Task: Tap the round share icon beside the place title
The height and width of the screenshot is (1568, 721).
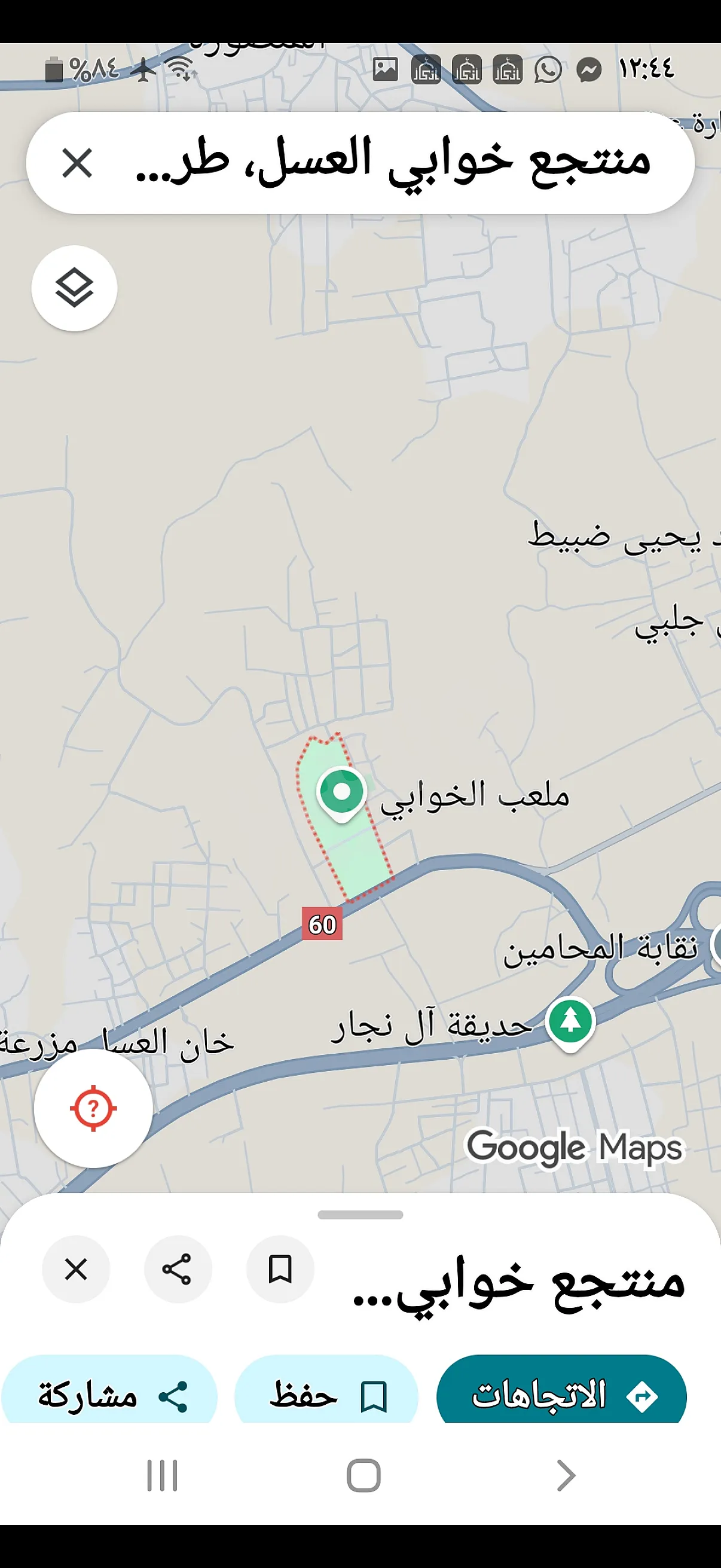Action: pos(178,1269)
